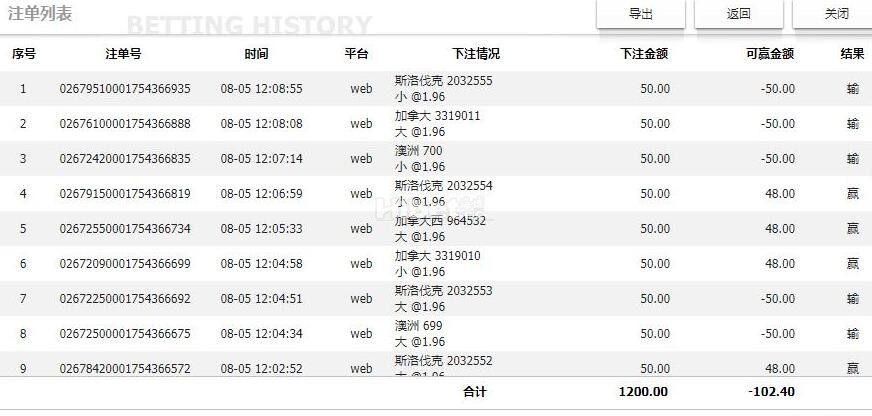The height and width of the screenshot is (416, 872).
Task: Tap the 导出 export button
Action: 641,14
